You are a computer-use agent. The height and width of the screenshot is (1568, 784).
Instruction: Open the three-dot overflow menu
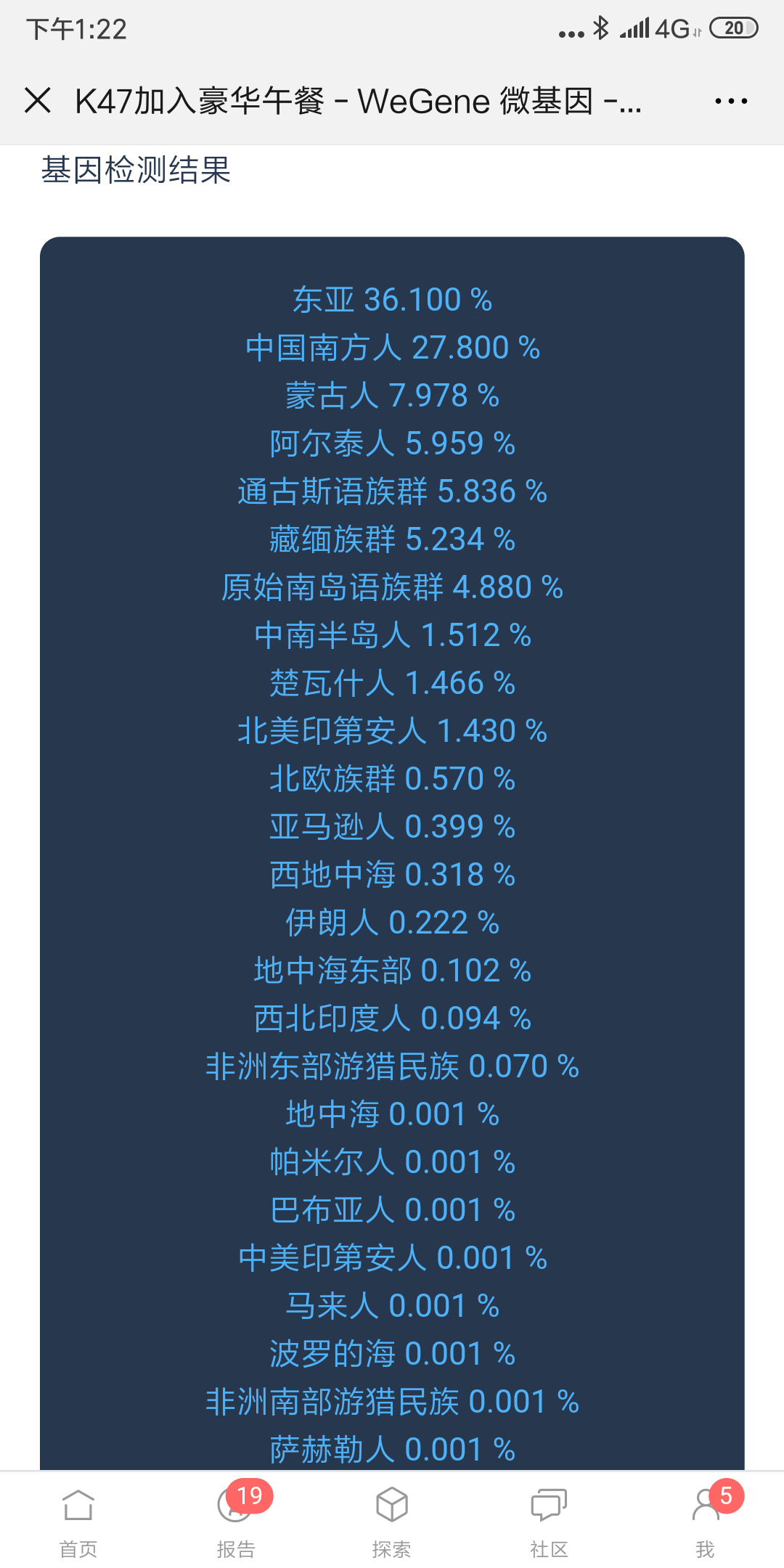click(x=731, y=101)
